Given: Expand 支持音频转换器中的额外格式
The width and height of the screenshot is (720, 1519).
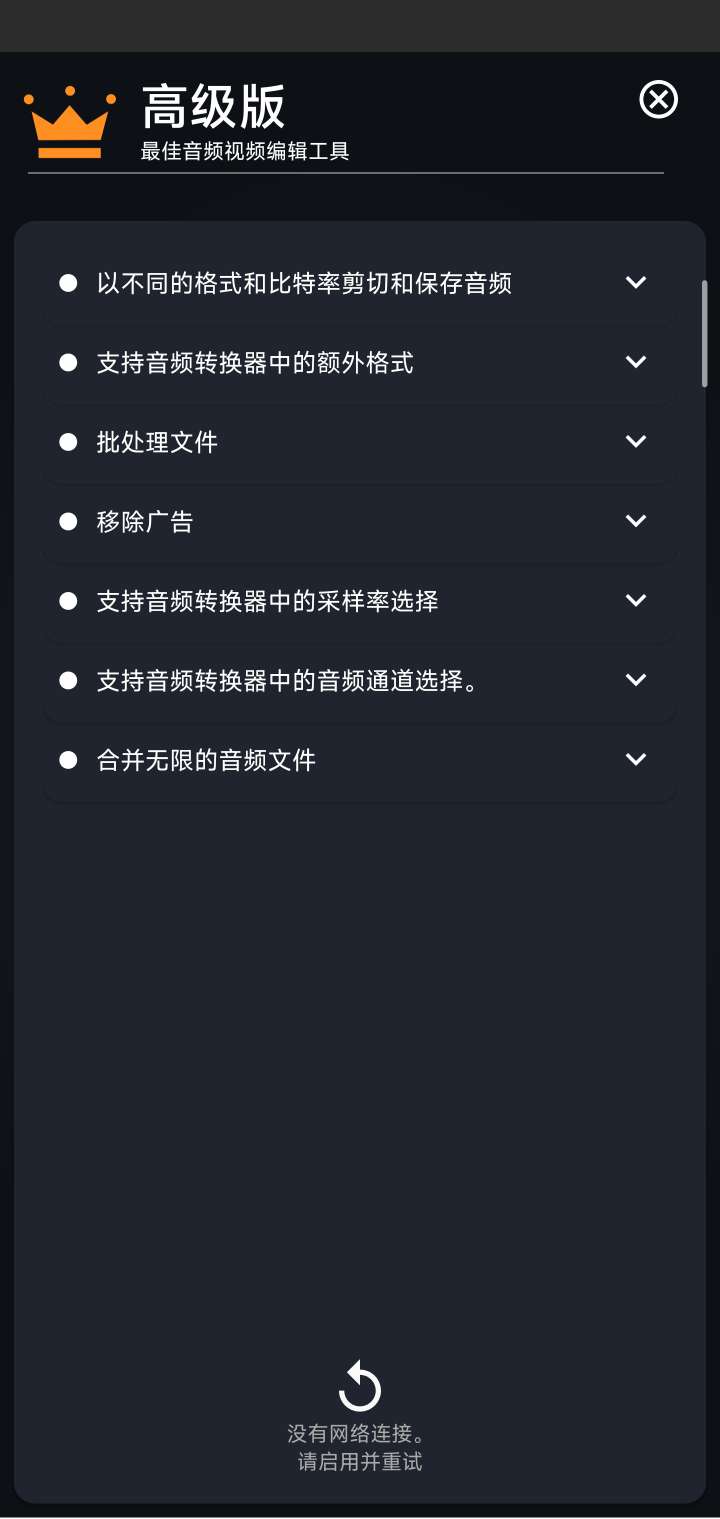Looking at the screenshot, I should (x=636, y=362).
